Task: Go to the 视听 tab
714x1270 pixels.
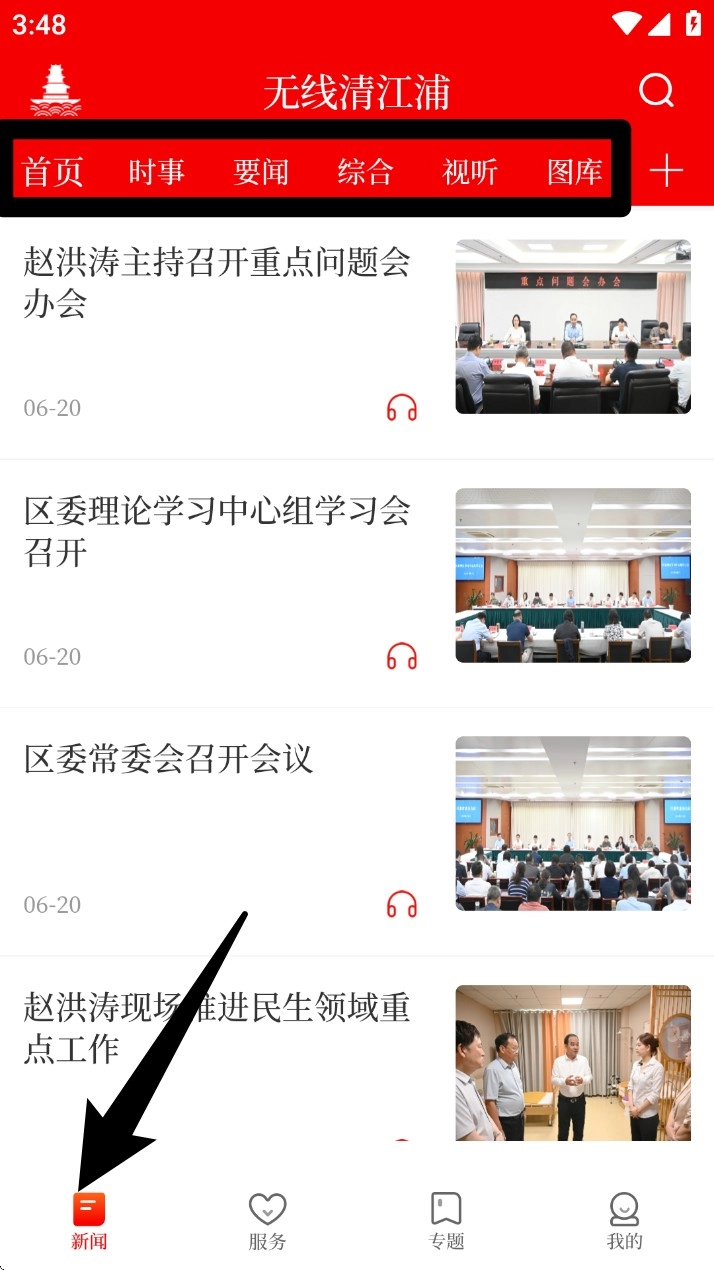Action: tap(470, 172)
